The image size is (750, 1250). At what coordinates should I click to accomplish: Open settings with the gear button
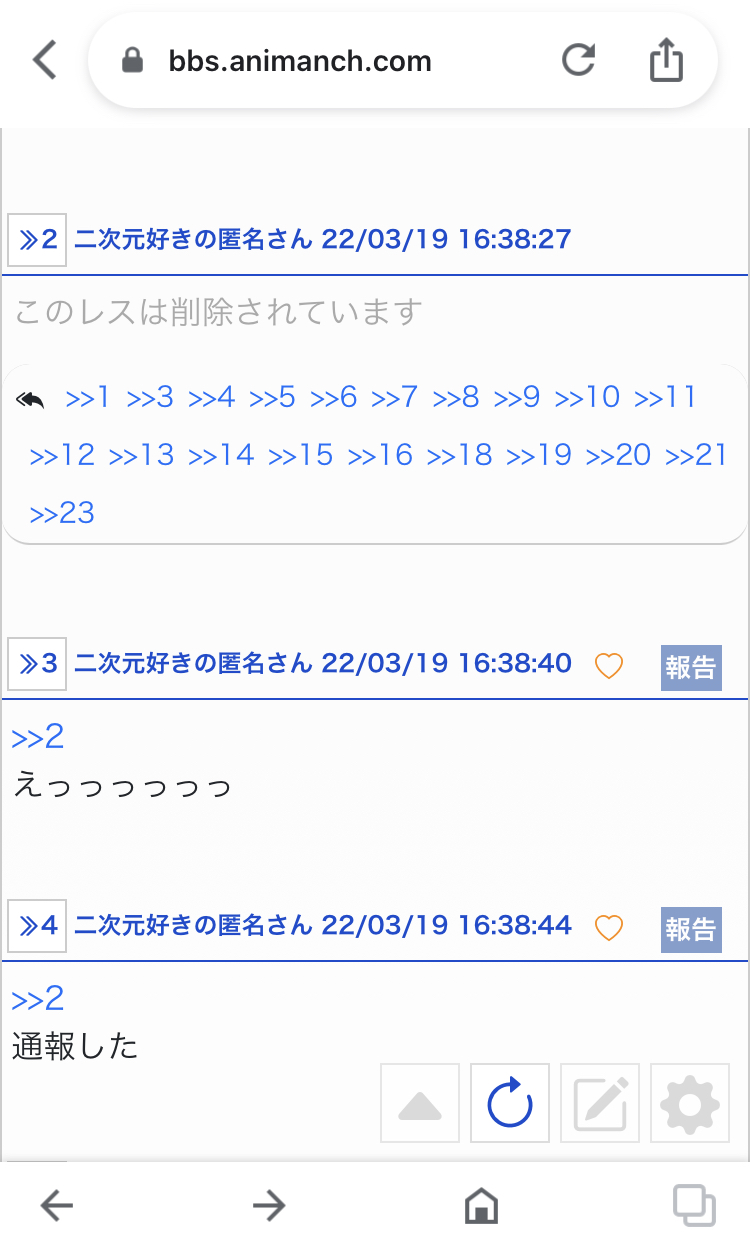(x=690, y=1104)
